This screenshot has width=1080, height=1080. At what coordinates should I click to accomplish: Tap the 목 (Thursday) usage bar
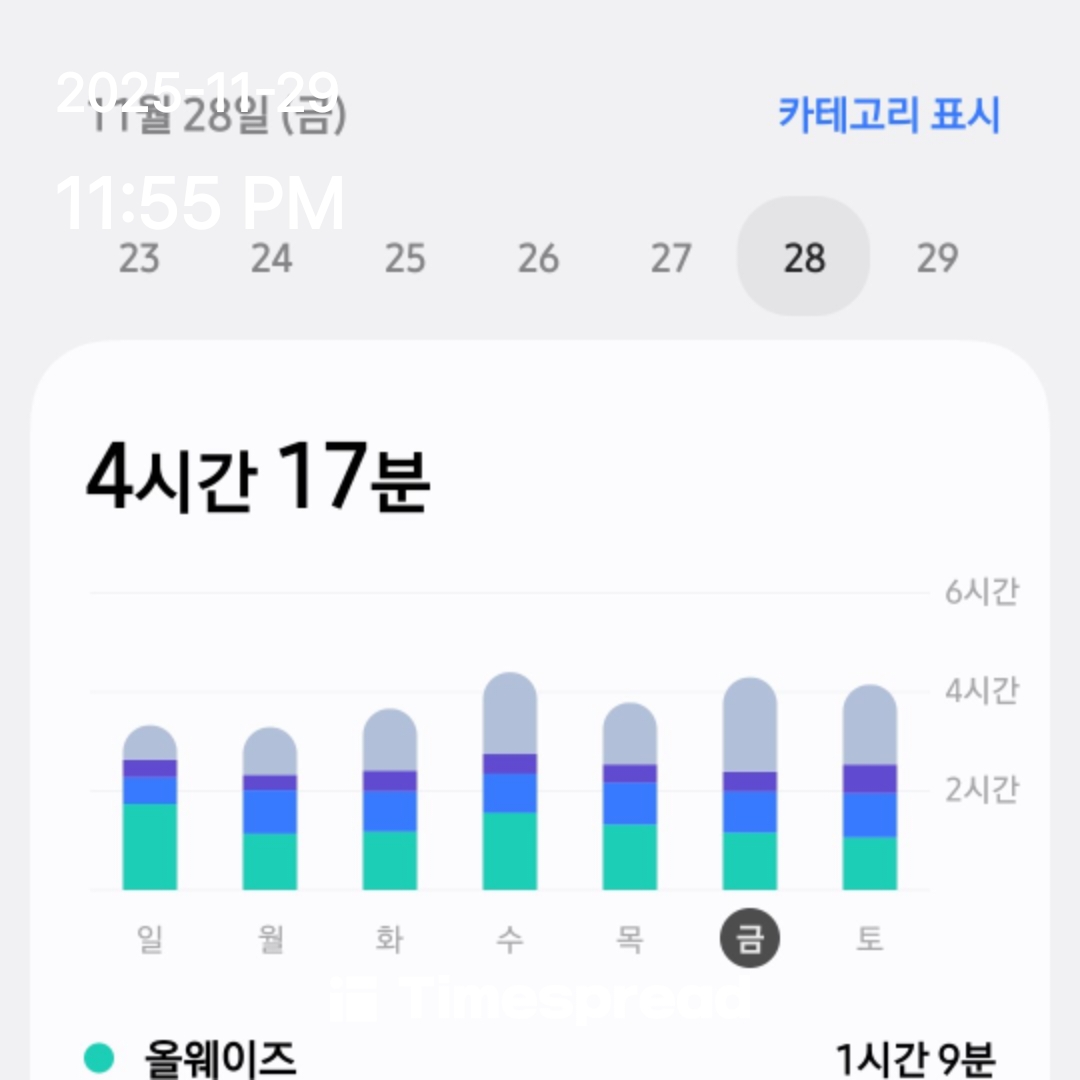(630, 800)
